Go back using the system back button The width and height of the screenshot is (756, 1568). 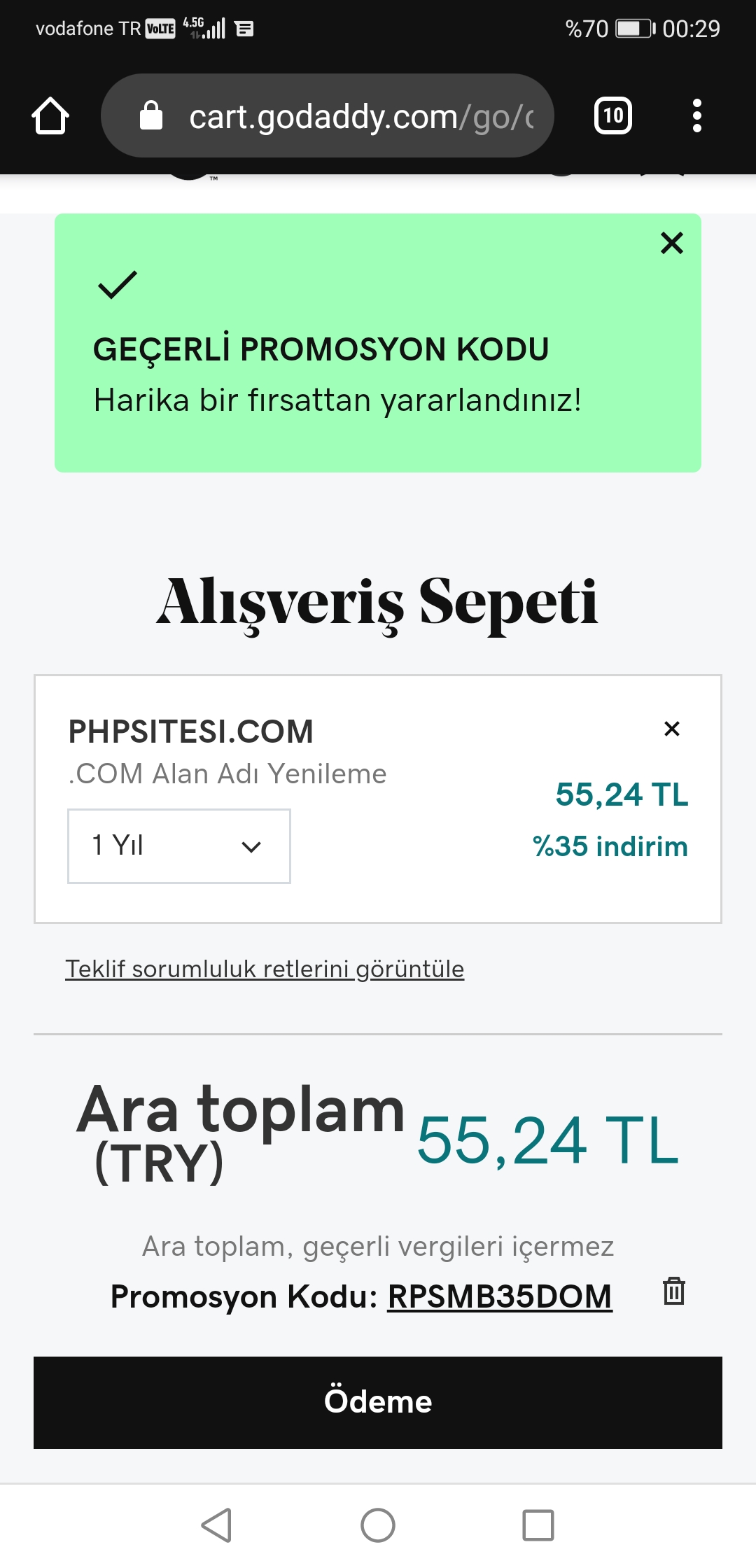(217, 1525)
